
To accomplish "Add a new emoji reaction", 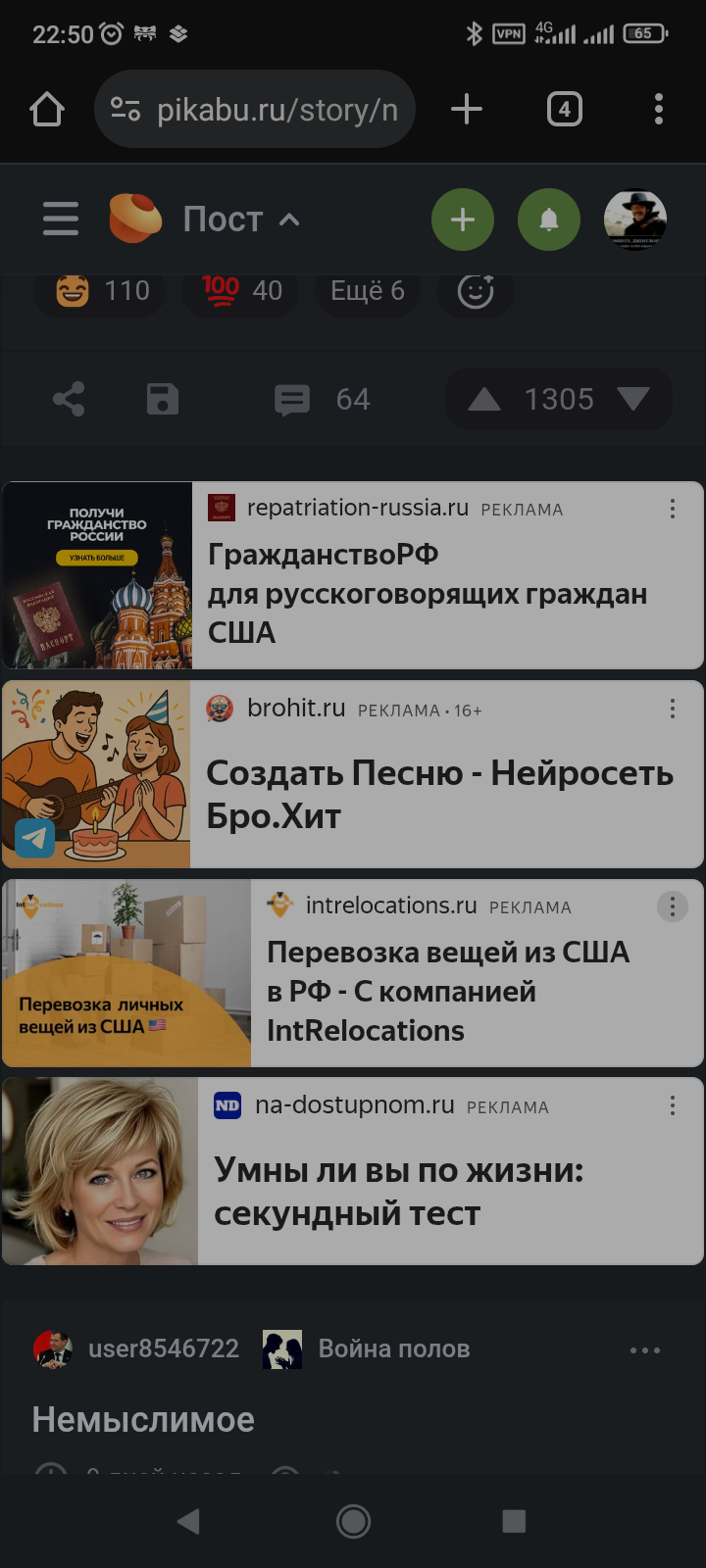I will click(476, 291).
